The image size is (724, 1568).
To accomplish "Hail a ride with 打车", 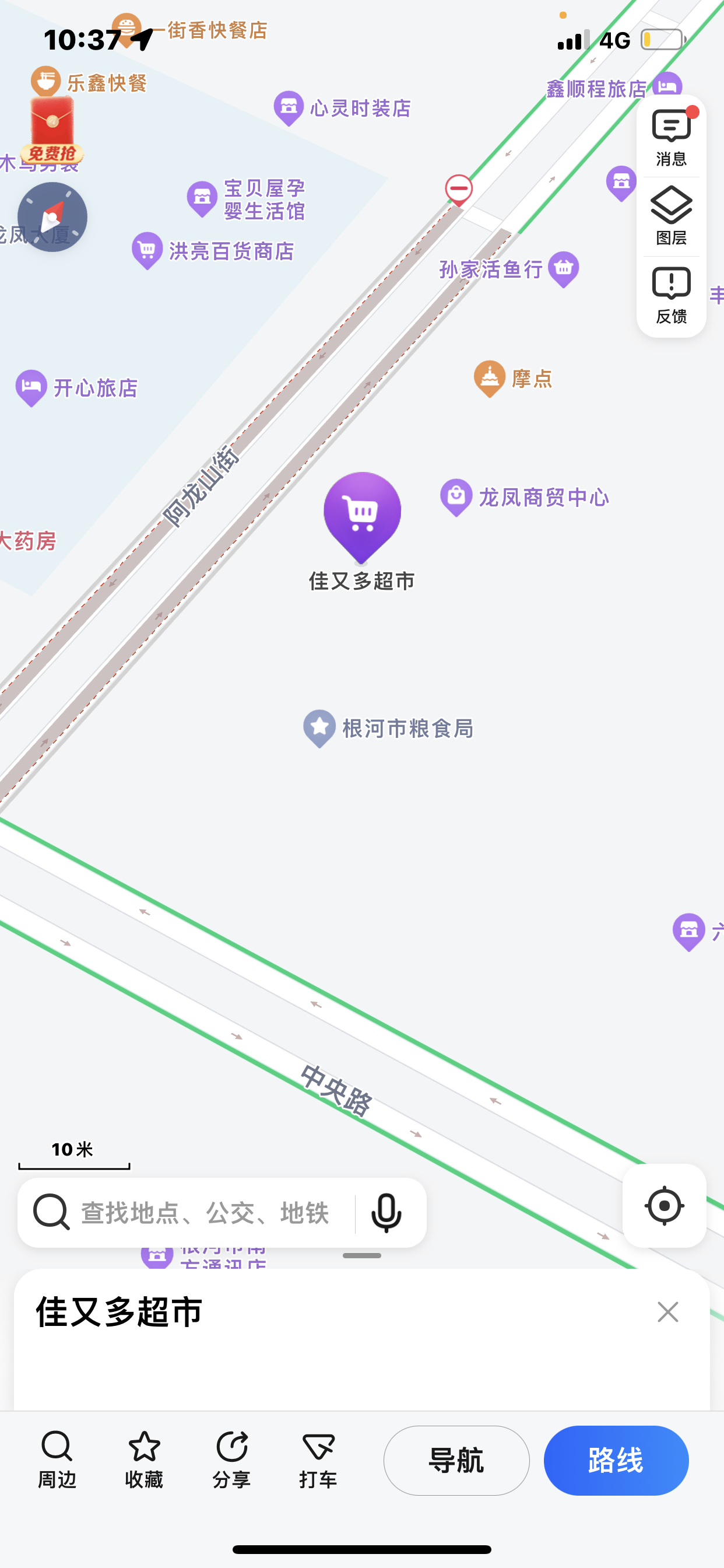I will click(318, 1459).
